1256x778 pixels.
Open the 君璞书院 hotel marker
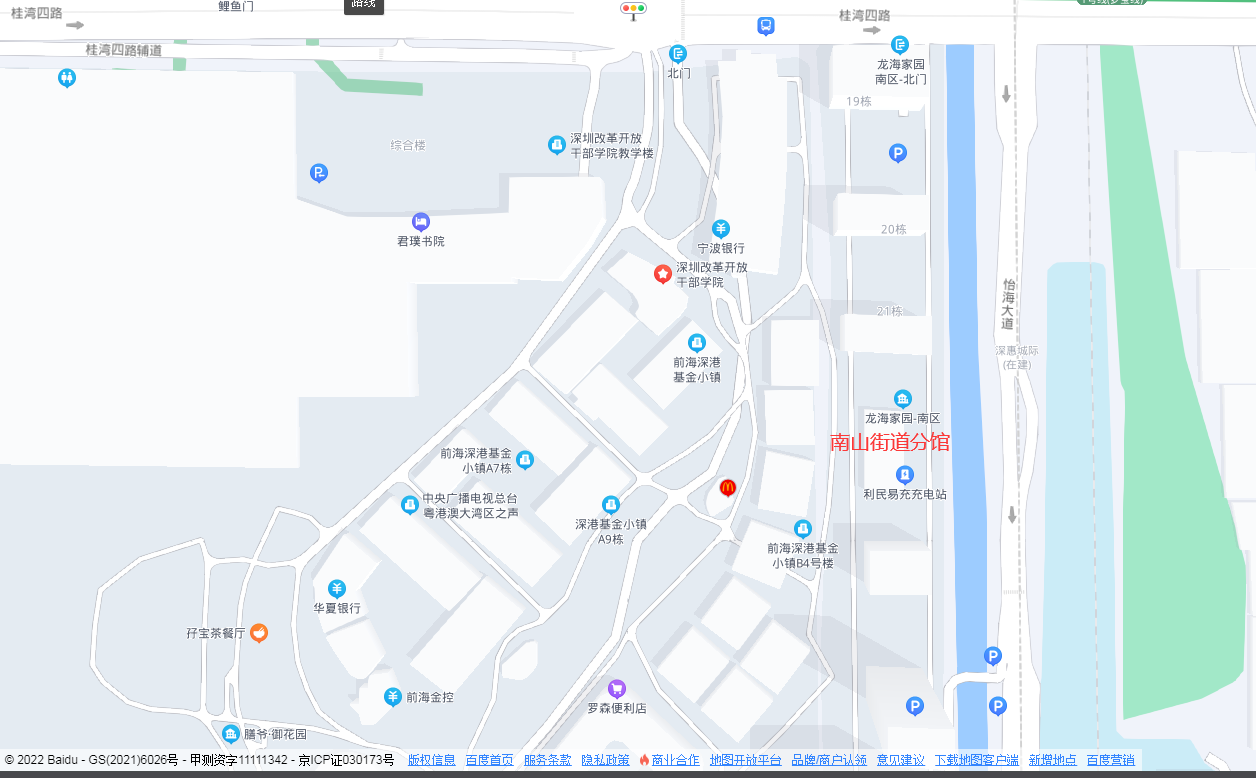421,221
